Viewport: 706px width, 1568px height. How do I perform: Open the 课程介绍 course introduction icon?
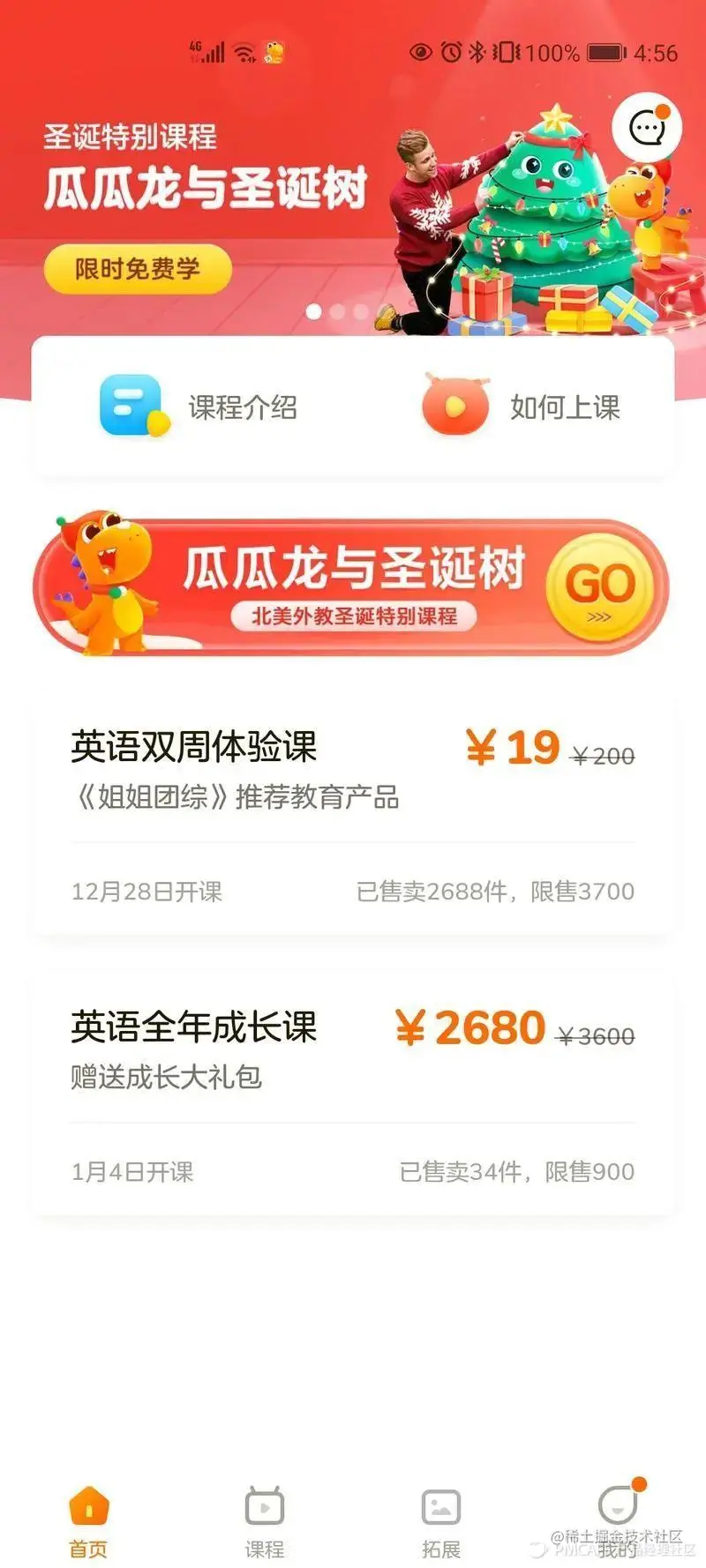pyautogui.click(x=134, y=408)
